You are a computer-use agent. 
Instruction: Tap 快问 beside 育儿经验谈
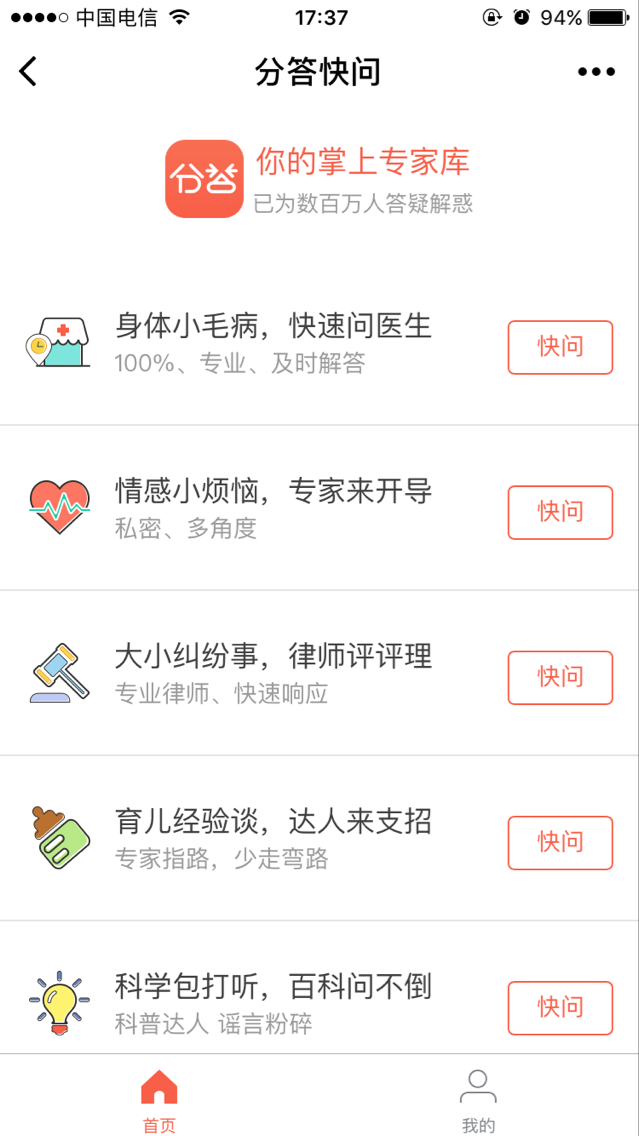point(560,843)
